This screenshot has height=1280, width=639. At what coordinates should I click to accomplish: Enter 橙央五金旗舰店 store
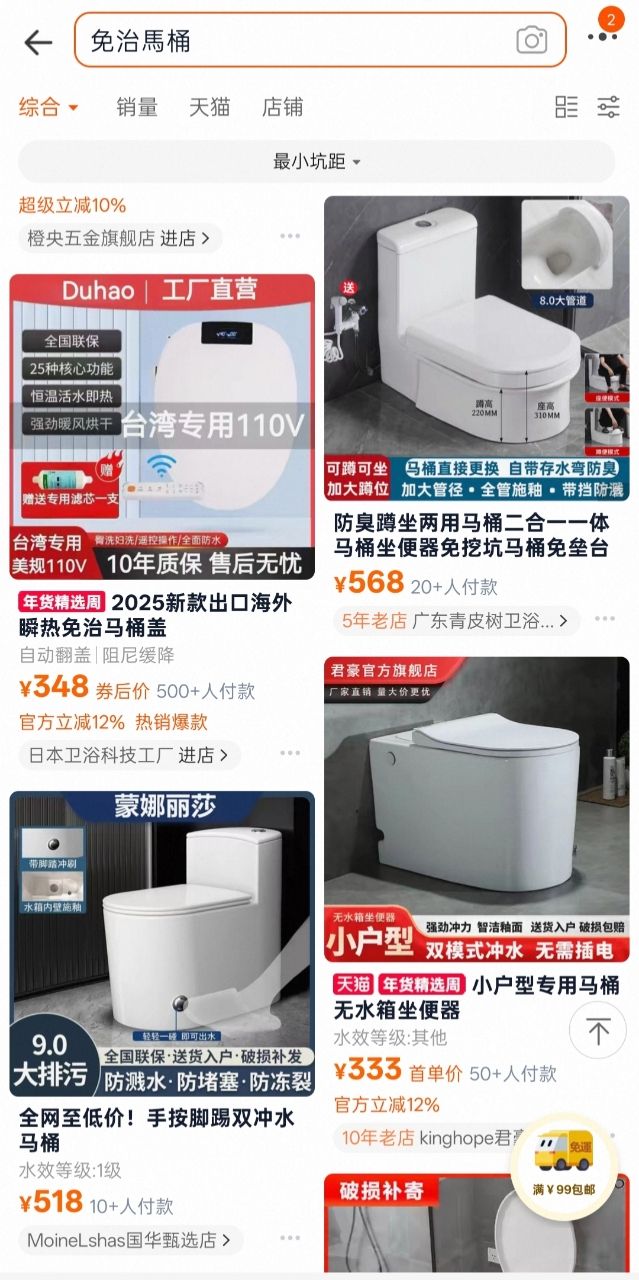click(x=120, y=238)
